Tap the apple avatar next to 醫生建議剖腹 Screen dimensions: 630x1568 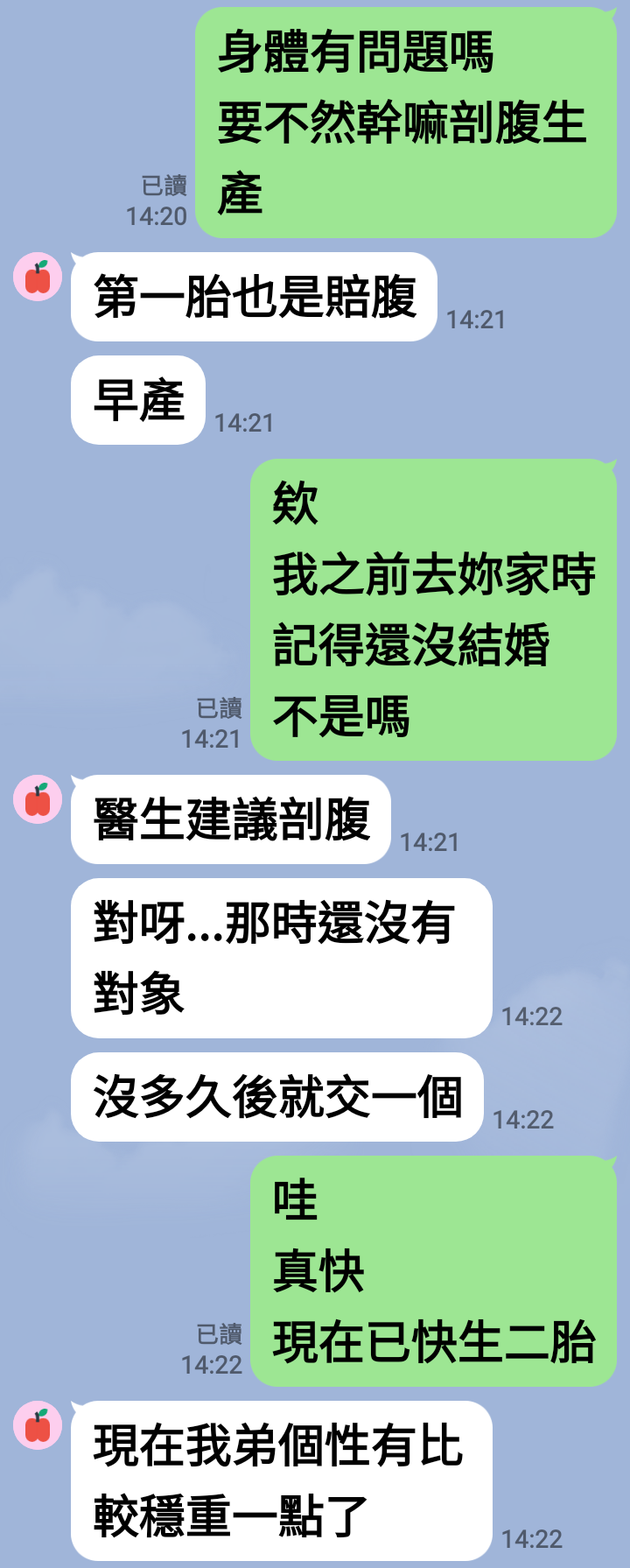(38, 799)
